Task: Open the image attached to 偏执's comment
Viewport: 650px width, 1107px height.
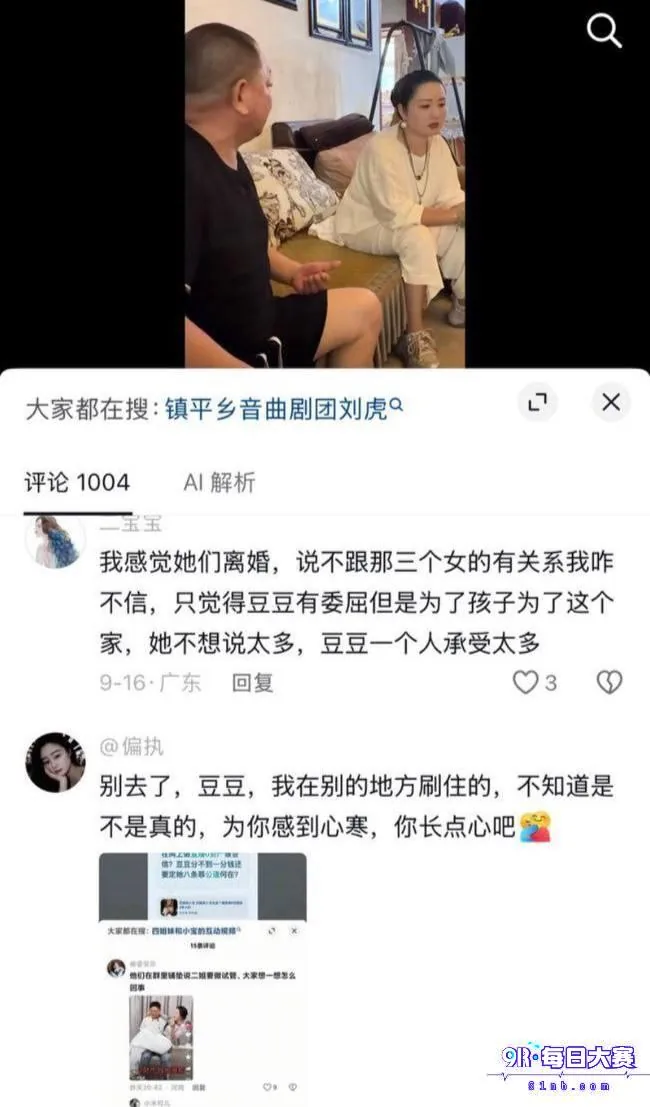Action: coord(203,979)
